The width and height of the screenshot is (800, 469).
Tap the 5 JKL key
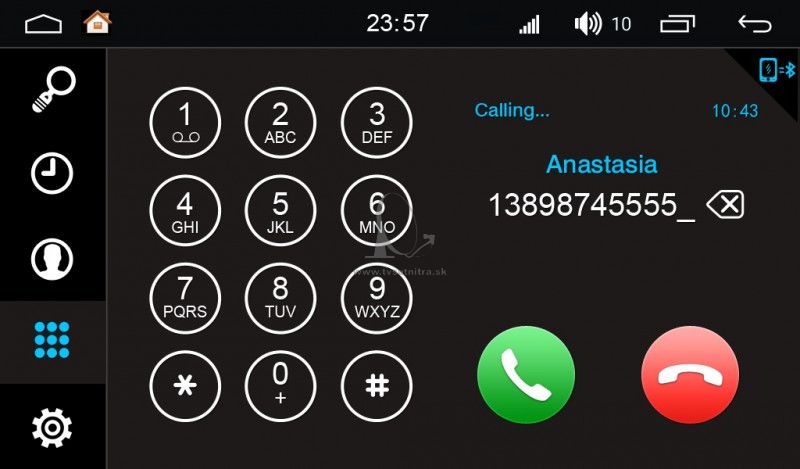click(280, 210)
